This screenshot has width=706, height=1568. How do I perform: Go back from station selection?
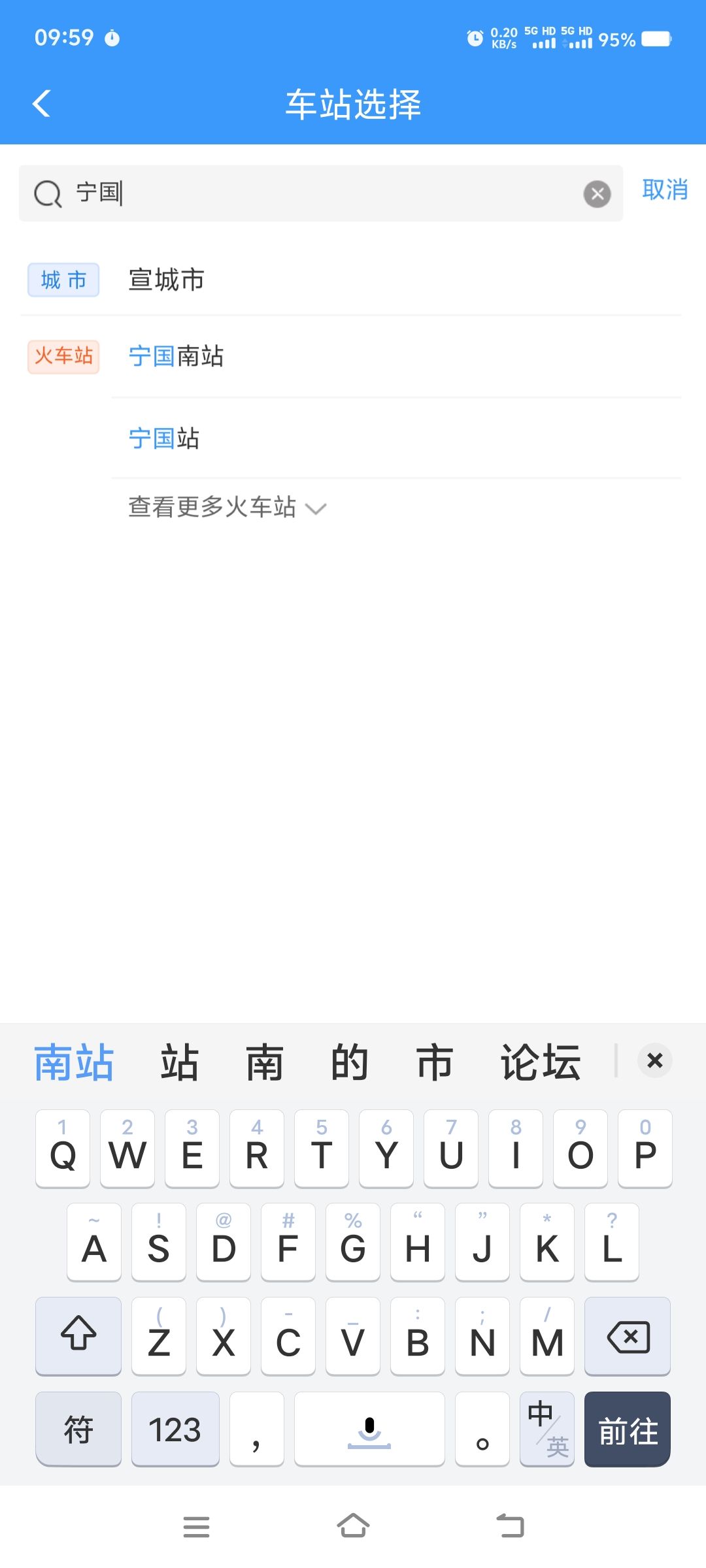coord(42,103)
